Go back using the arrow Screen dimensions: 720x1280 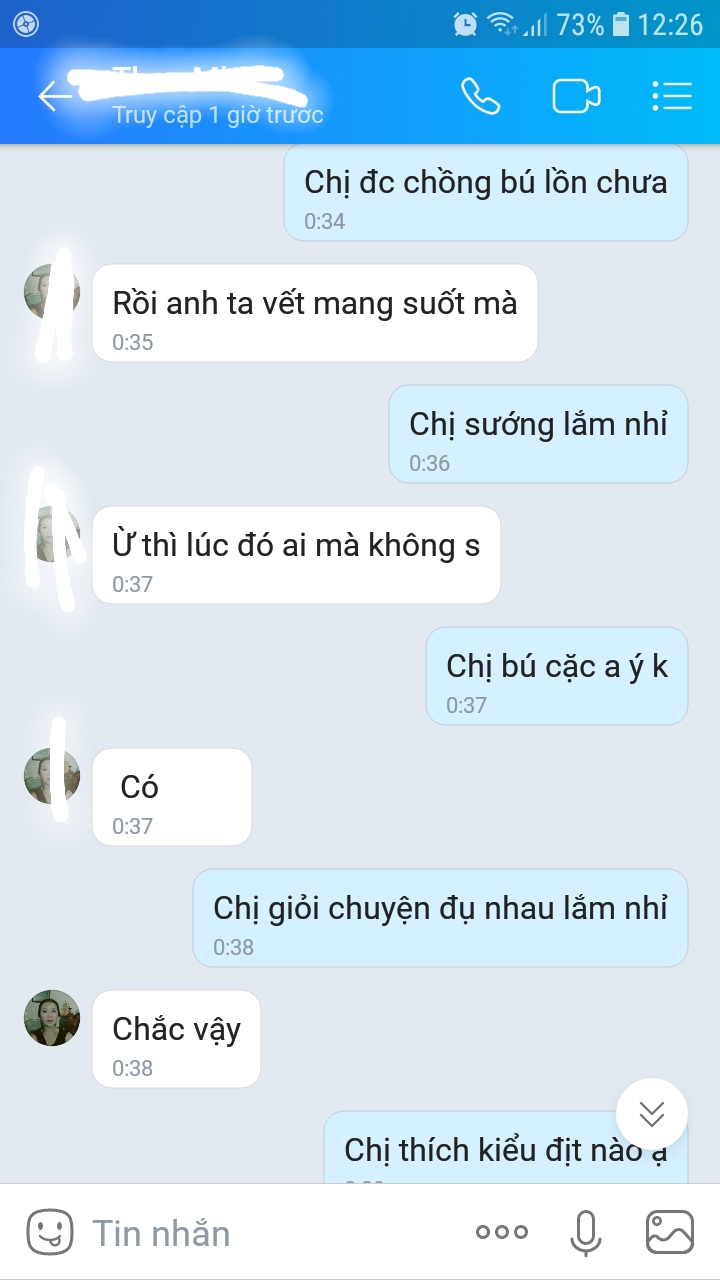(55, 96)
